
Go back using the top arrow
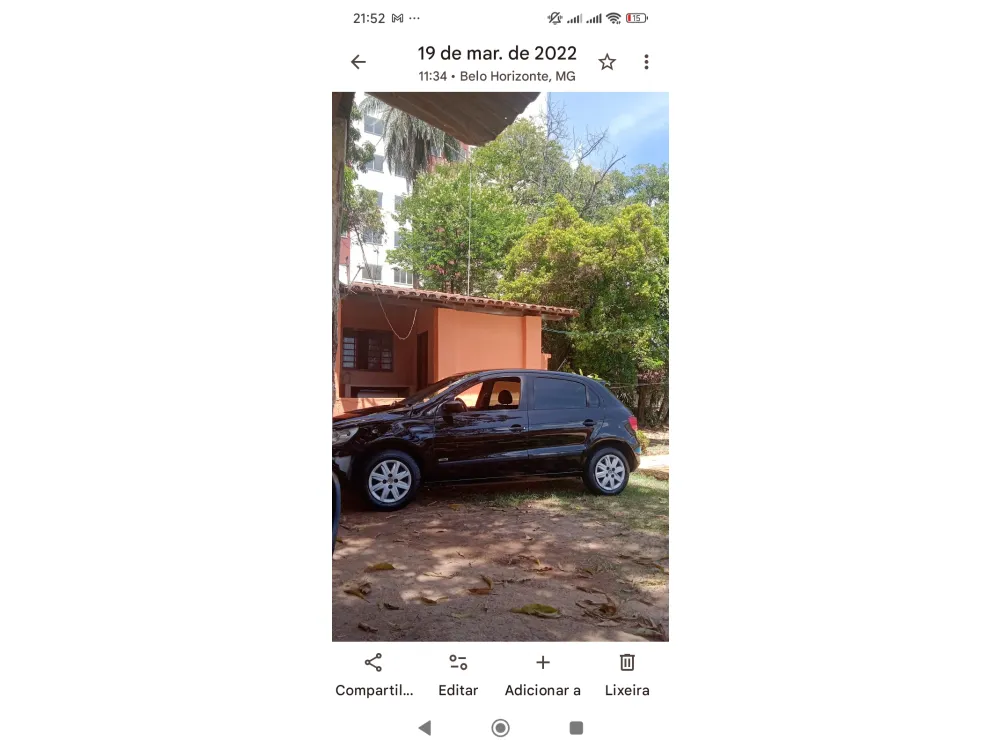tap(358, 62)
